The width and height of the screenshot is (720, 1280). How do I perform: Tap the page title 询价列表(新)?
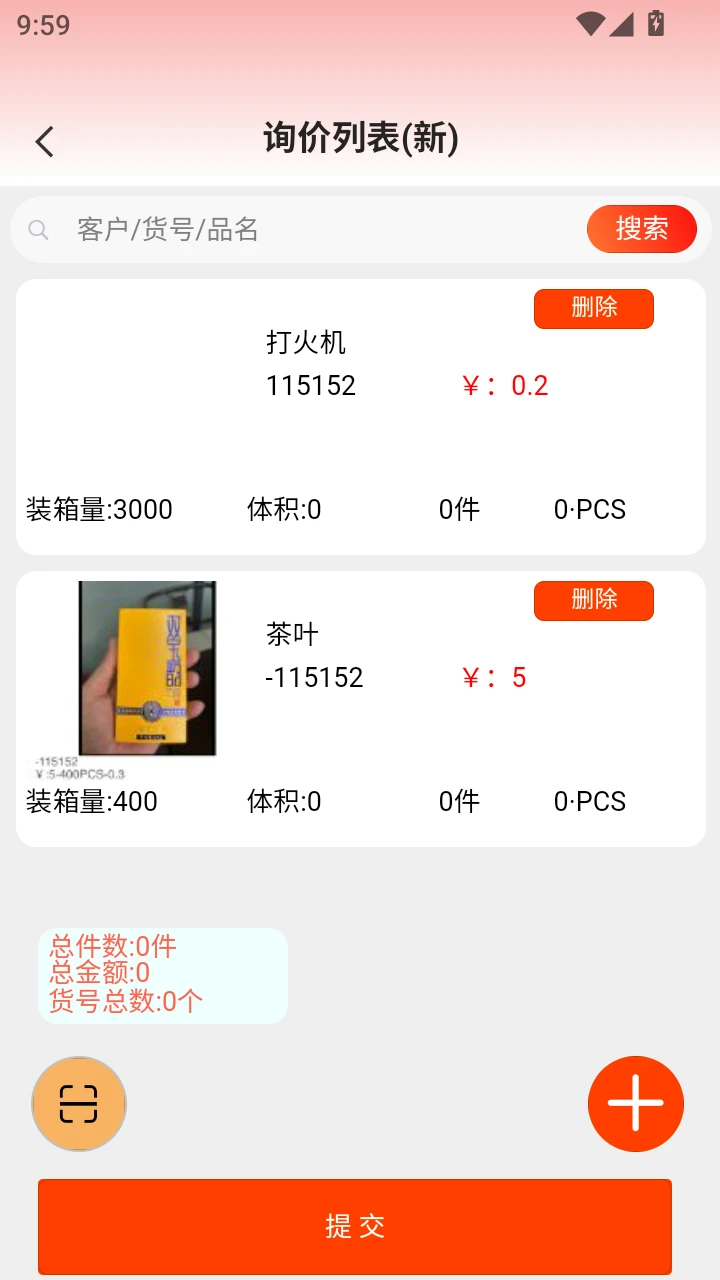[360, 140]
